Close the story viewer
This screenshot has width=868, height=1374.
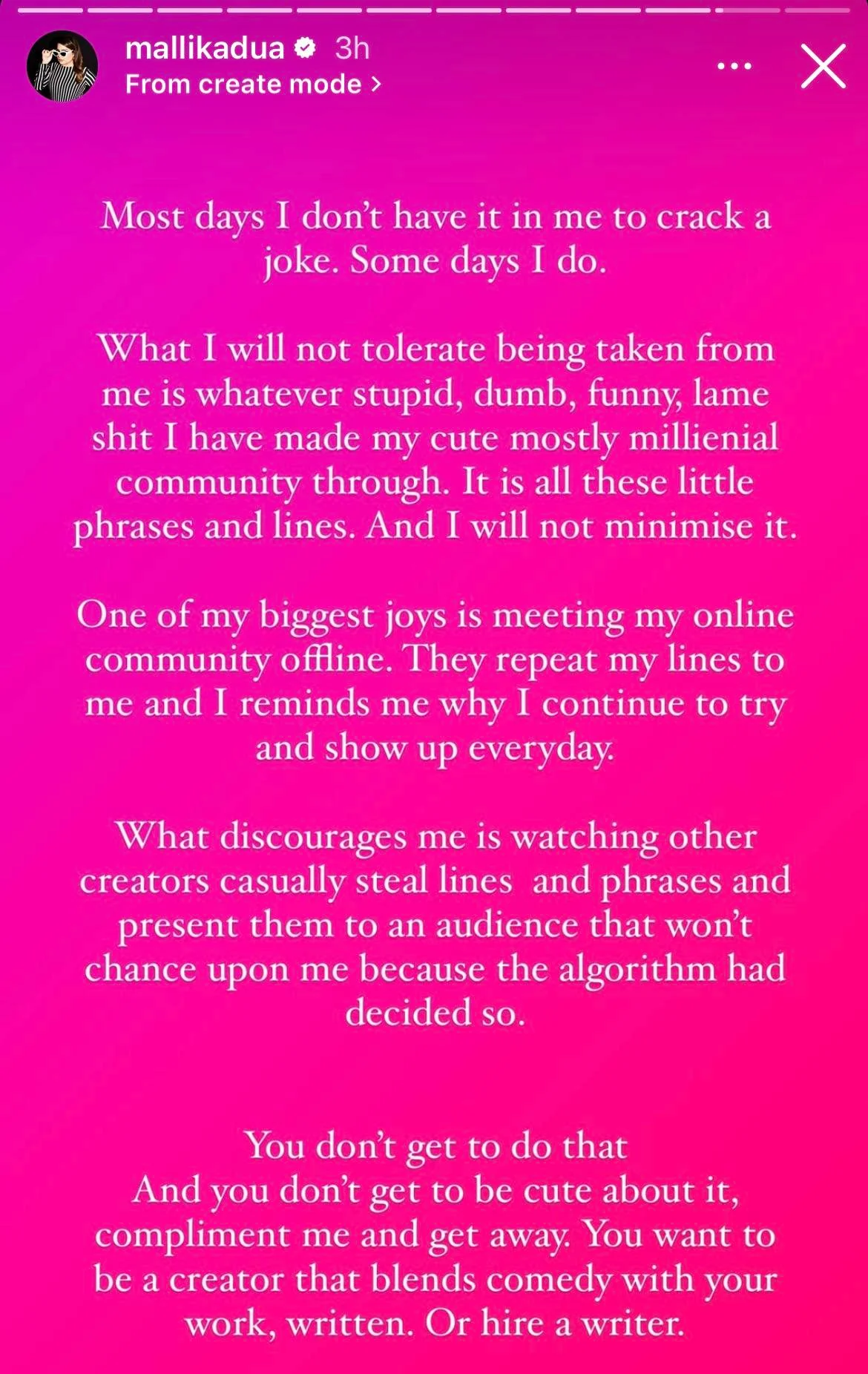pyautogui.click(x=823, y=66)
